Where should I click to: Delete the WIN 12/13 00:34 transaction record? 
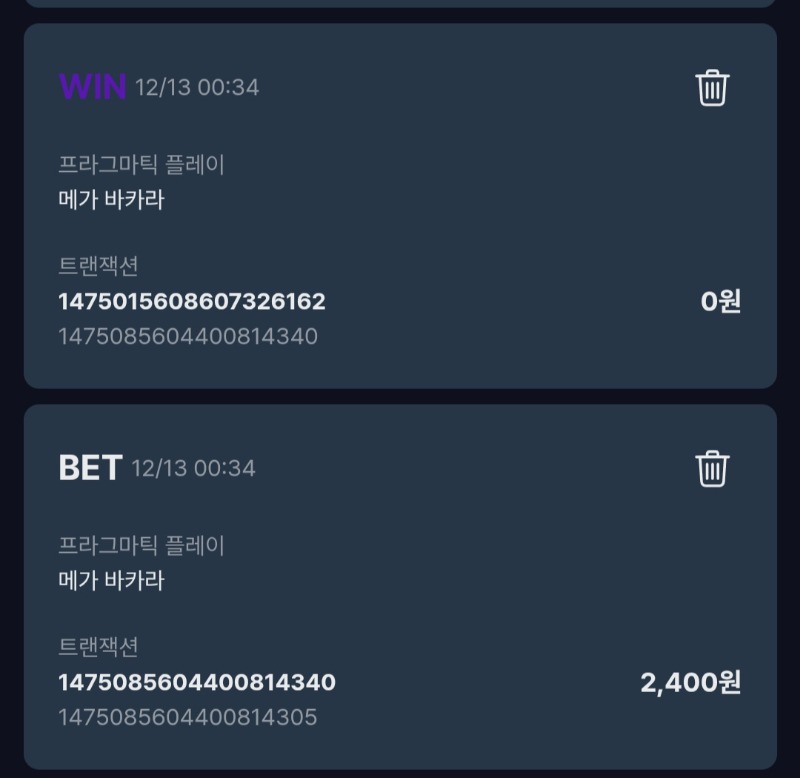[x=712, y=87]
